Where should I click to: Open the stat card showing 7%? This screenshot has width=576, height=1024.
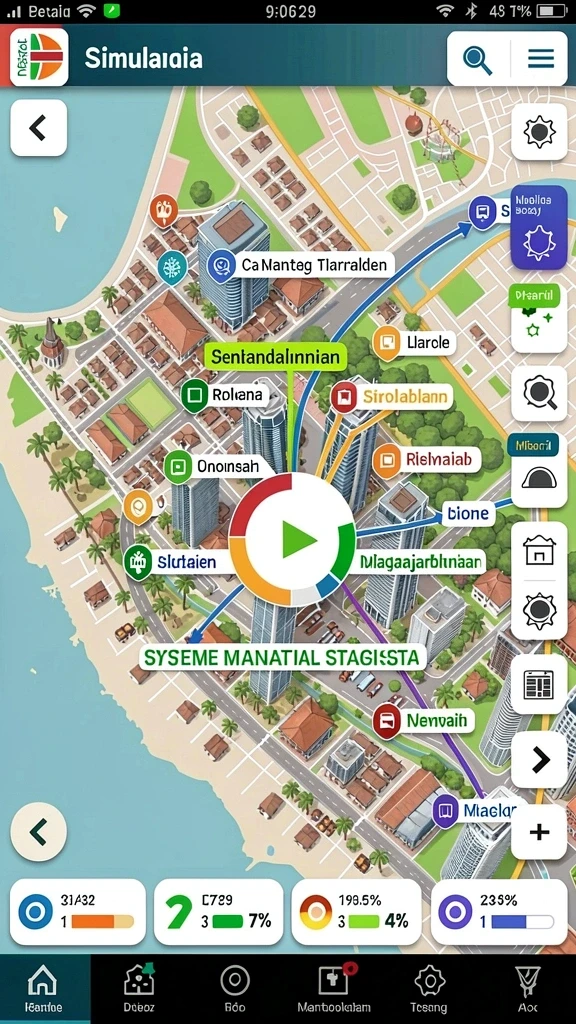click(218, 912)
